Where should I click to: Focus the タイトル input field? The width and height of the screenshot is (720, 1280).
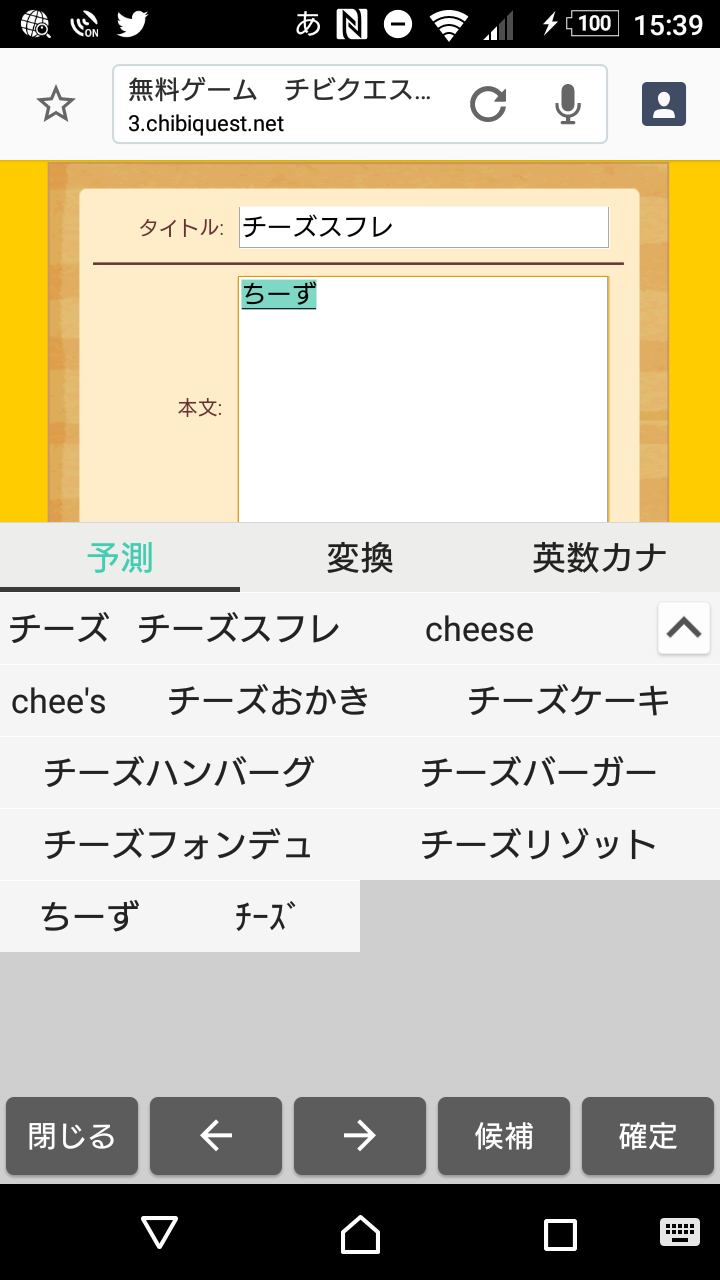coord(423,227)
